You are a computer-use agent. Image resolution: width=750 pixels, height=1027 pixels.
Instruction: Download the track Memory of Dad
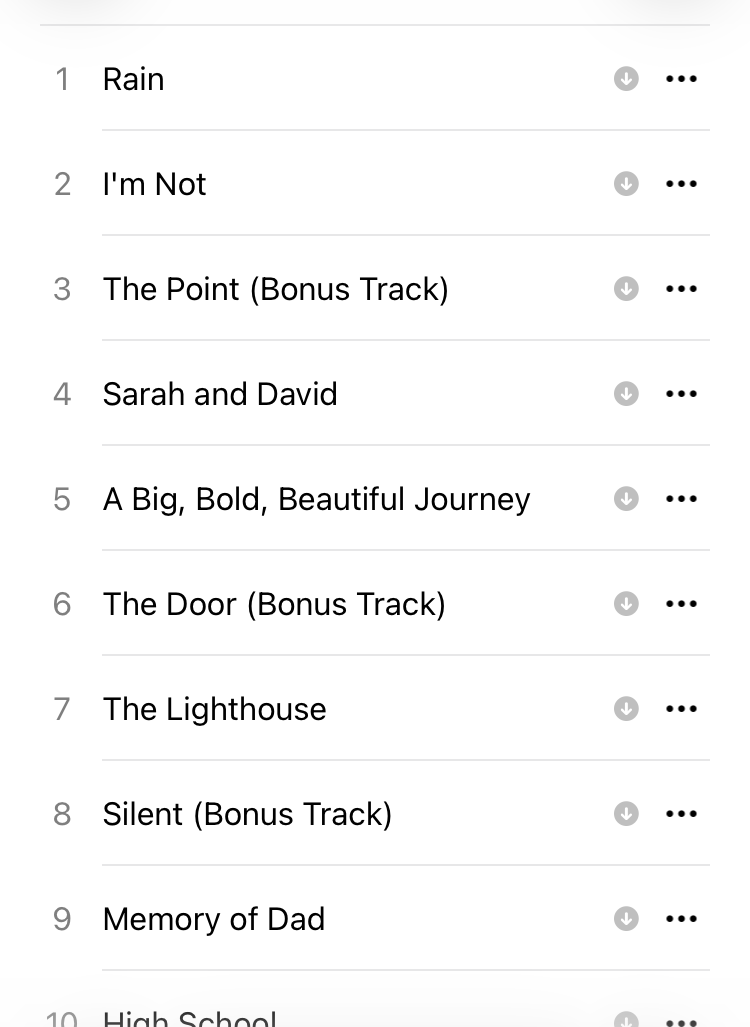point(626,919)
